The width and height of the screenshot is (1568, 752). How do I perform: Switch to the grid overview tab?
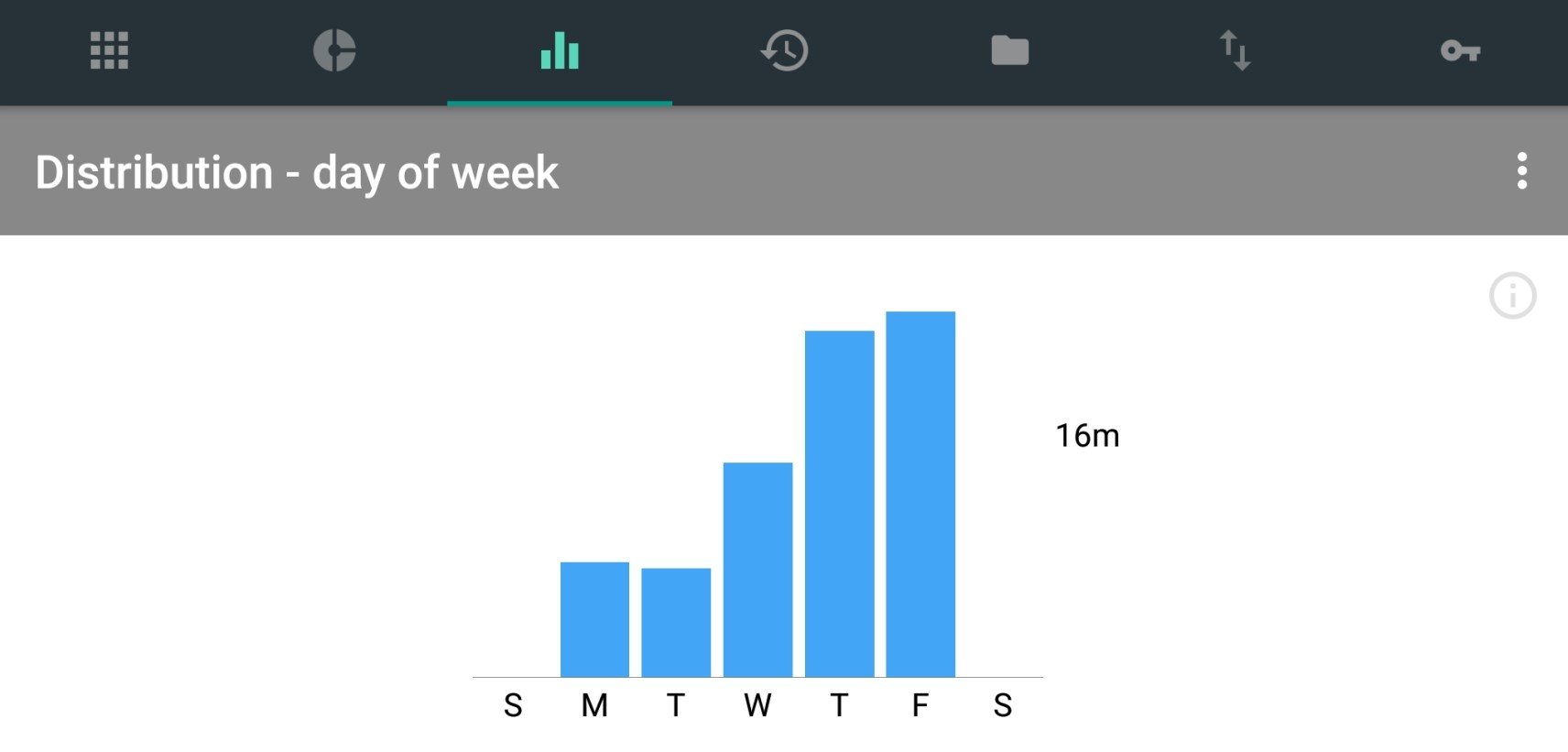pos(109,50)
